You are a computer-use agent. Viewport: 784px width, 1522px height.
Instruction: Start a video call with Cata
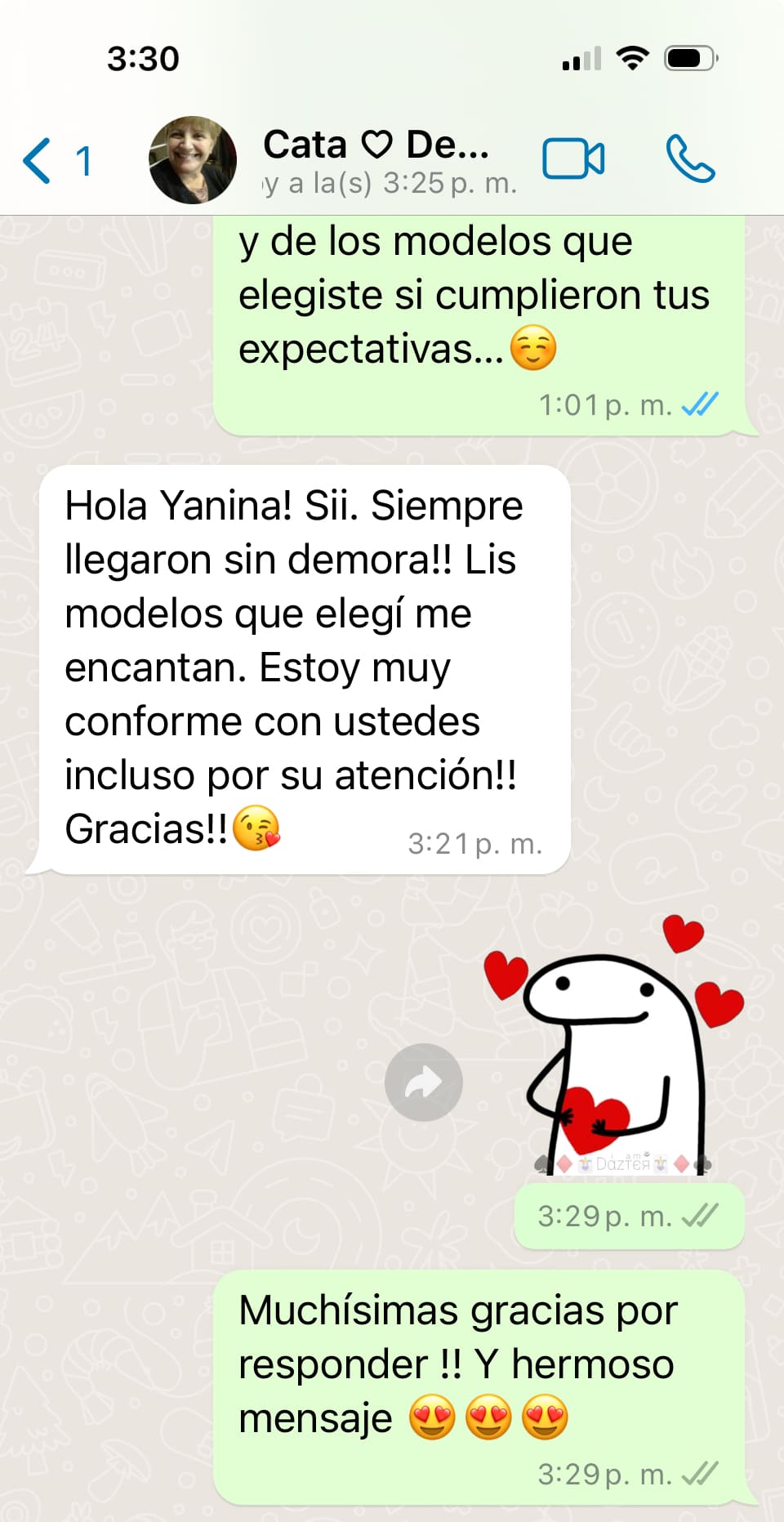point(573,158)
